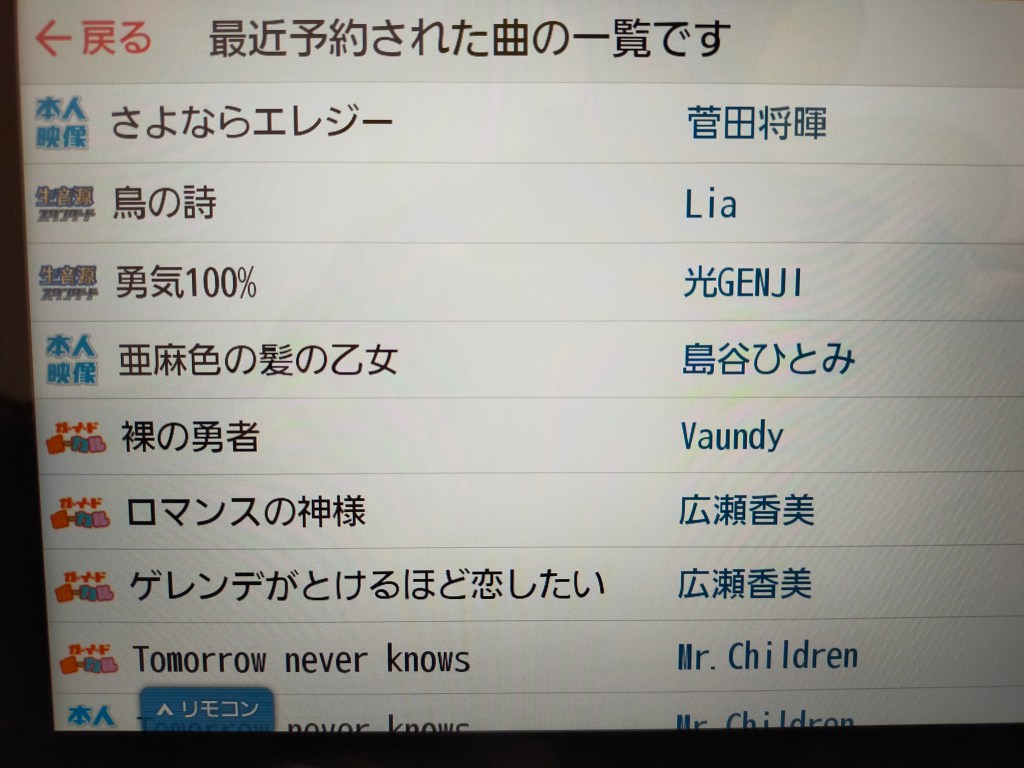Select 亜麻色の髪の乙女 by 島谷ひとみ
Image resolution: width=1024 pixels, height=768 pixels.
(257, 358)
